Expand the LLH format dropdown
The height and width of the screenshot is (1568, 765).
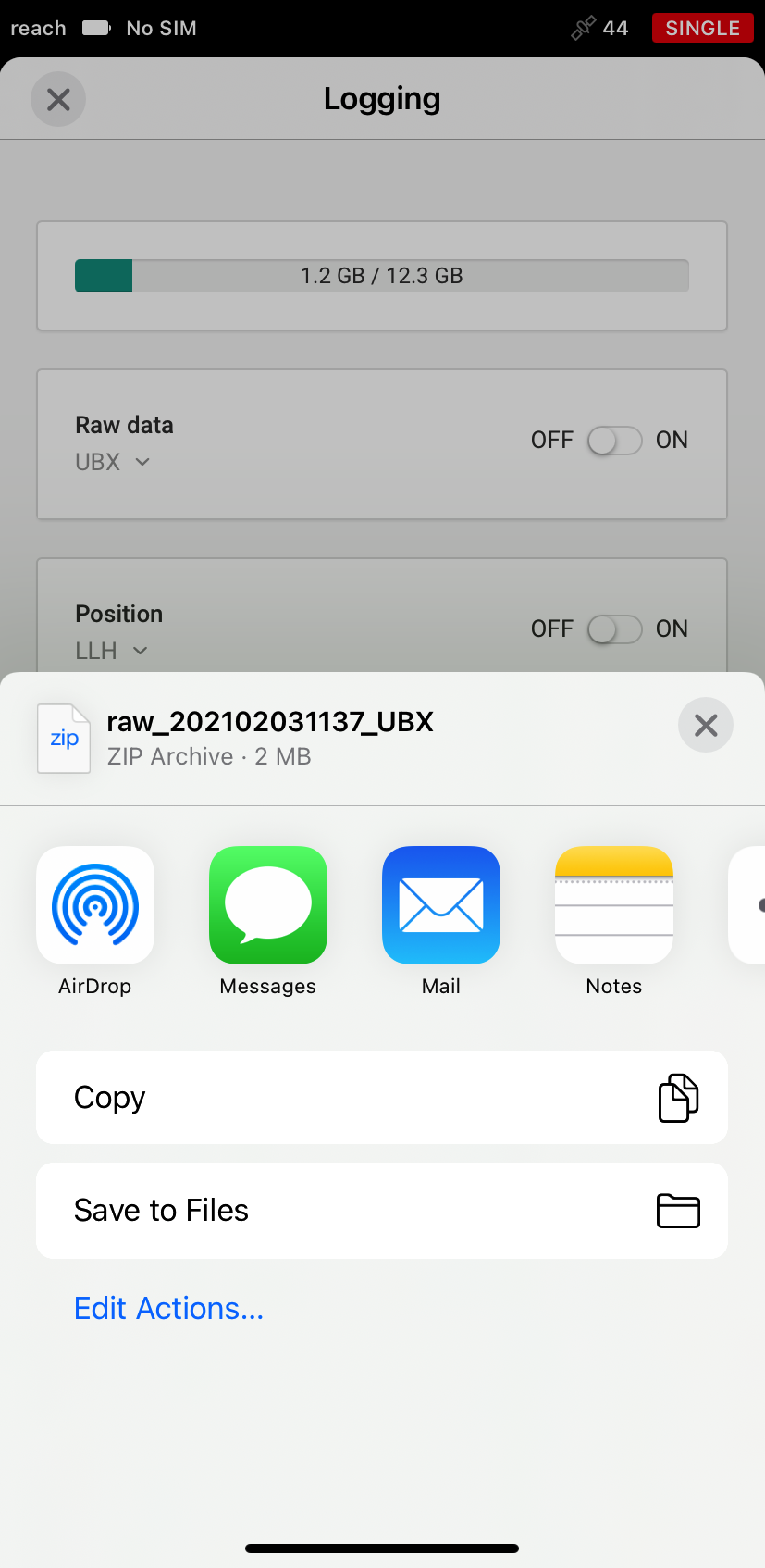(x=111, y=651)
